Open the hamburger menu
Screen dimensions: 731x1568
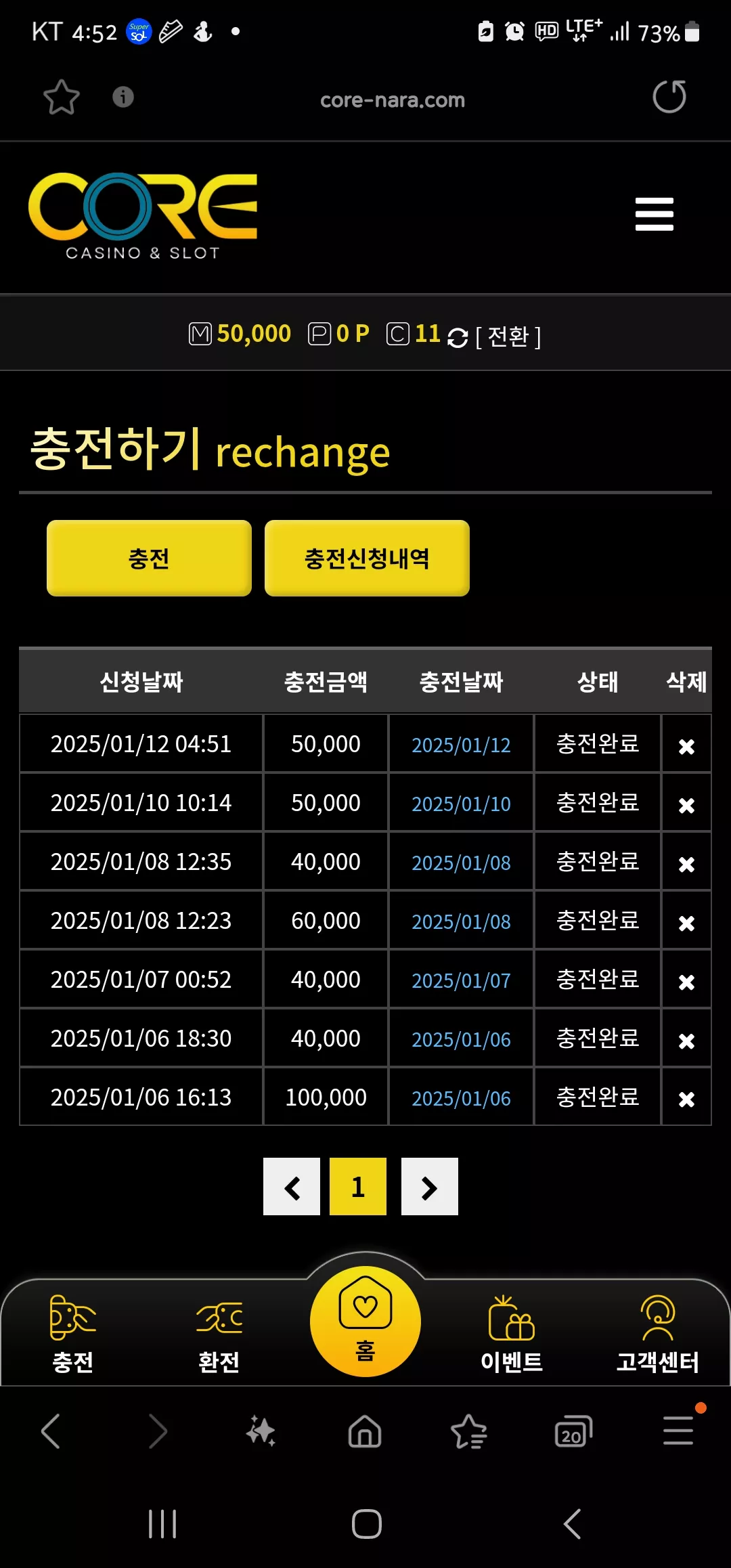pyautogui.click(x=654, y=214)
